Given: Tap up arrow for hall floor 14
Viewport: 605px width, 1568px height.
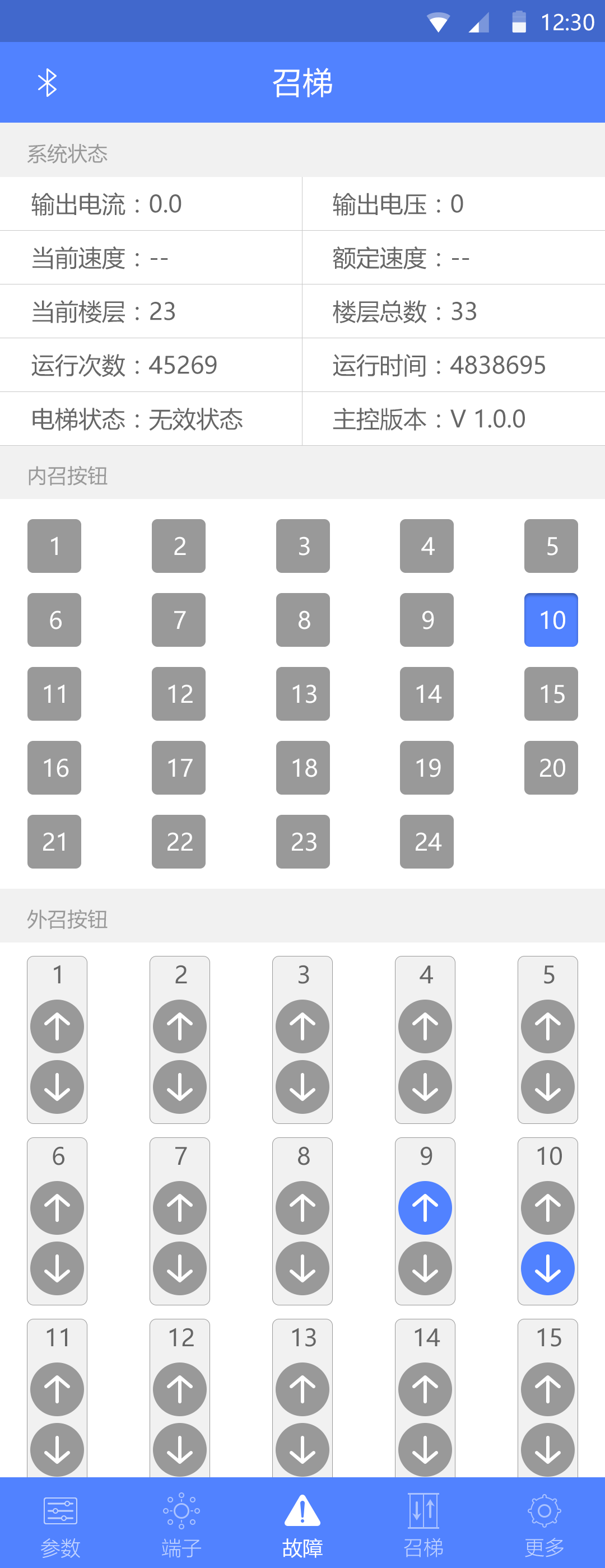Looking at the screenshot, I should coord(425,1390).
